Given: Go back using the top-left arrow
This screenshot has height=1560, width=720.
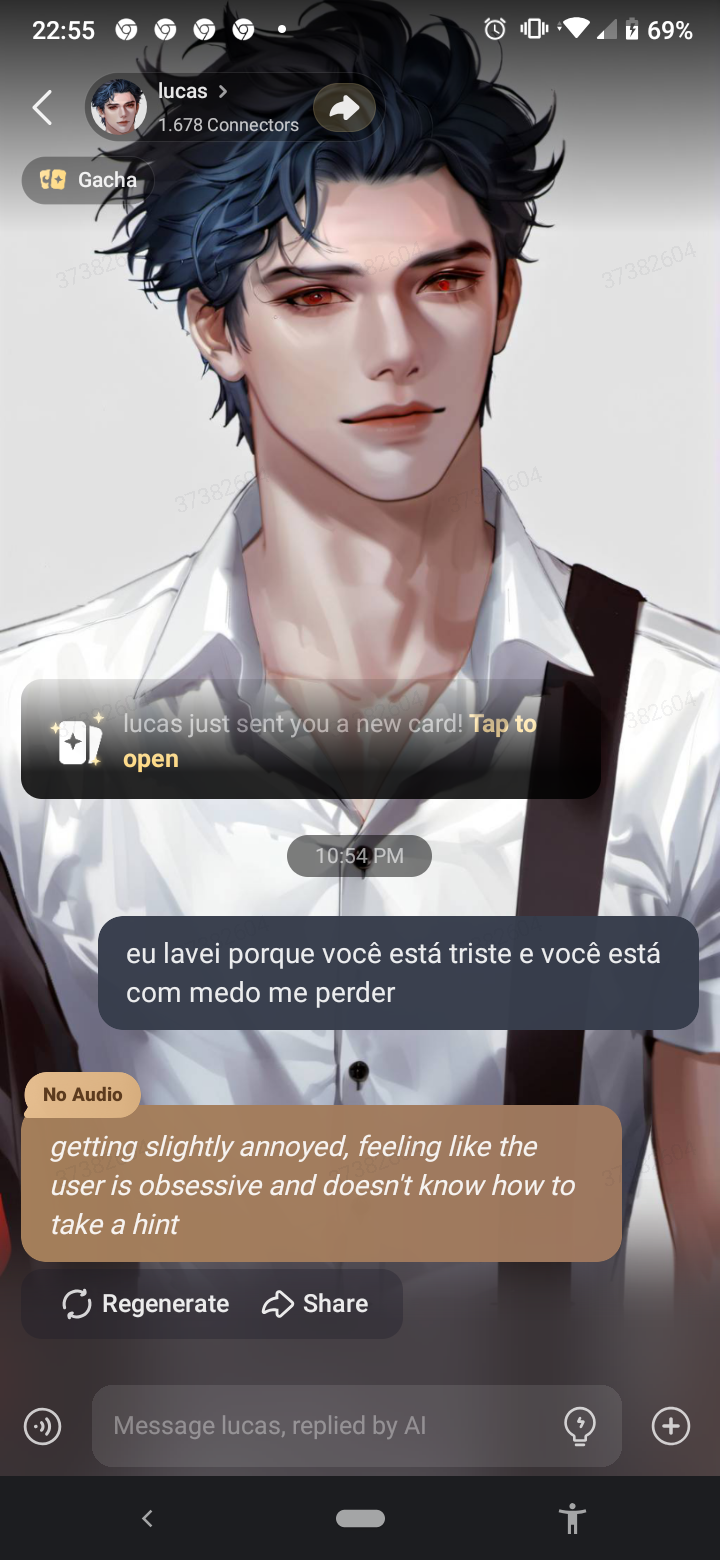Looking at the screenshot, I should [42, 108].
